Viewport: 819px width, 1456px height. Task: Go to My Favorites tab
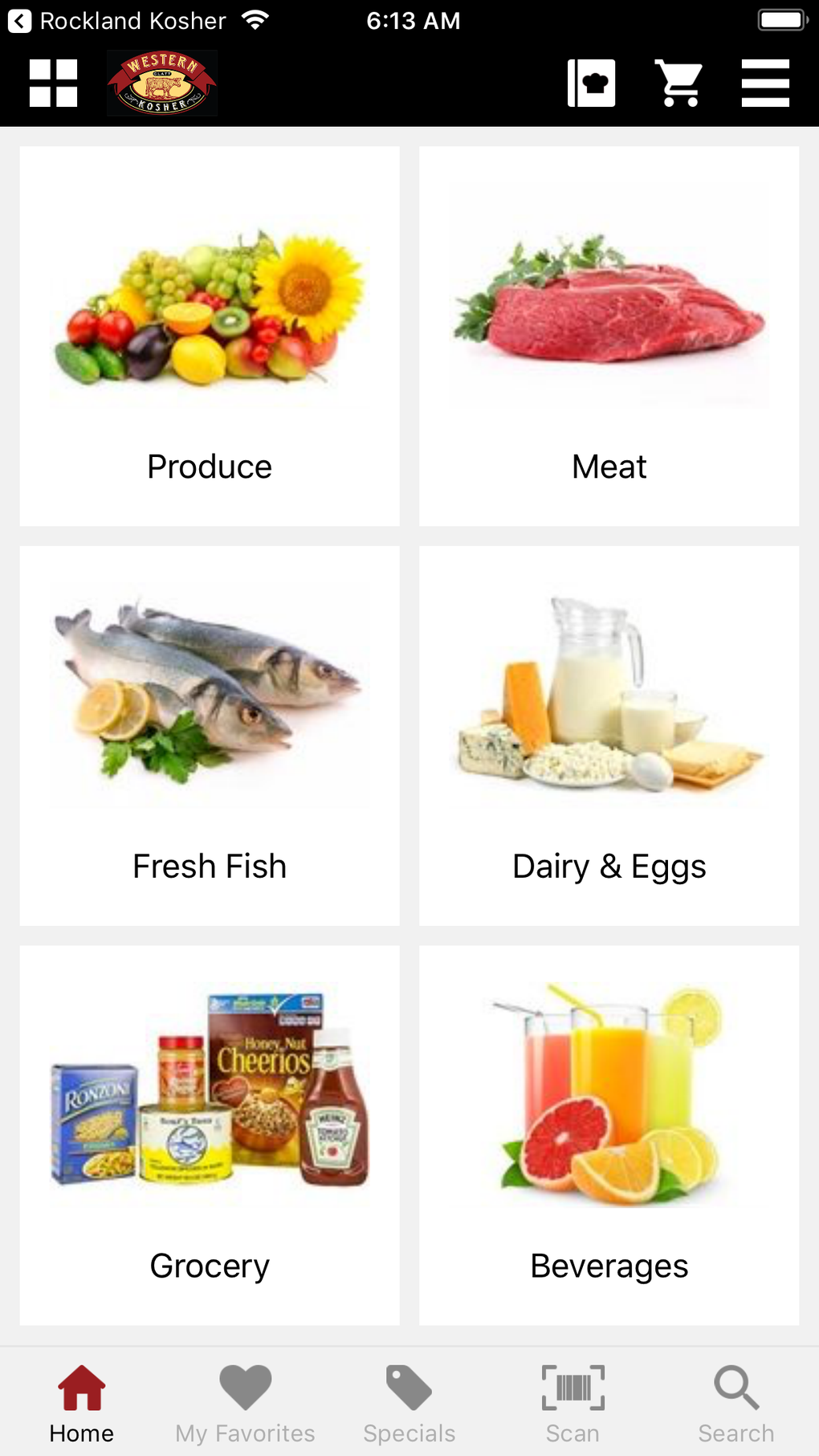(245, 1403)
